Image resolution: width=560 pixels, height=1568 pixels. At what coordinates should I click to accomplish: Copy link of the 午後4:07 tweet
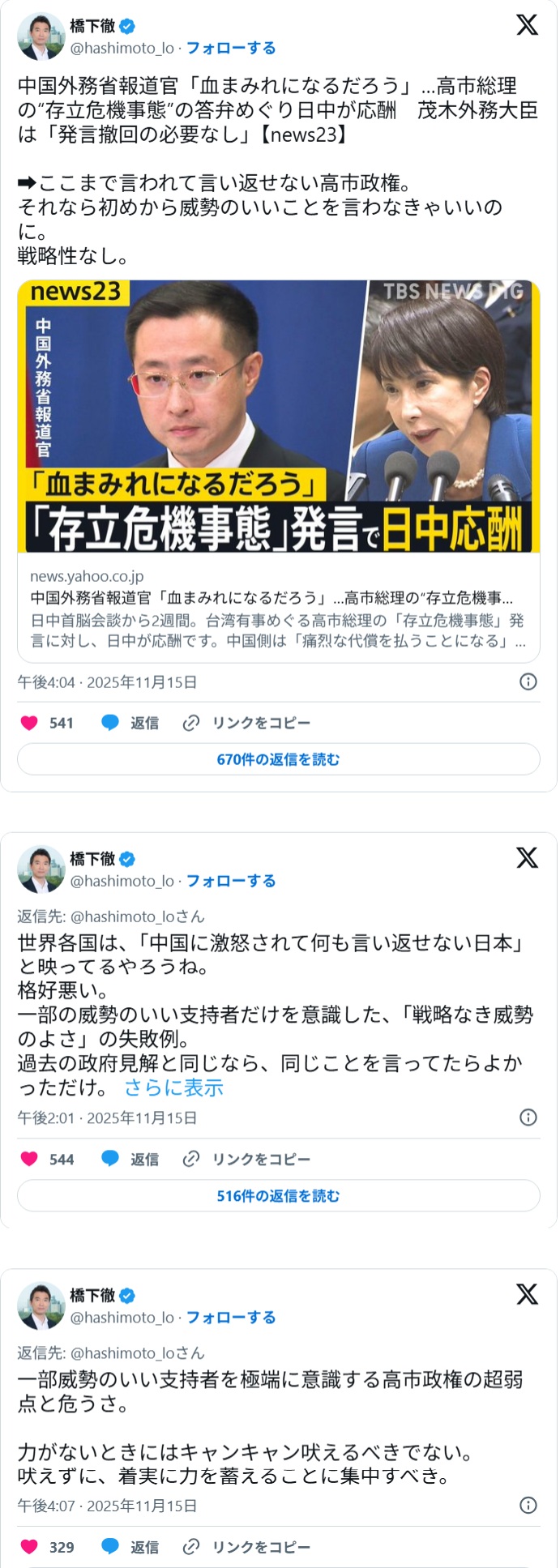247,1547
